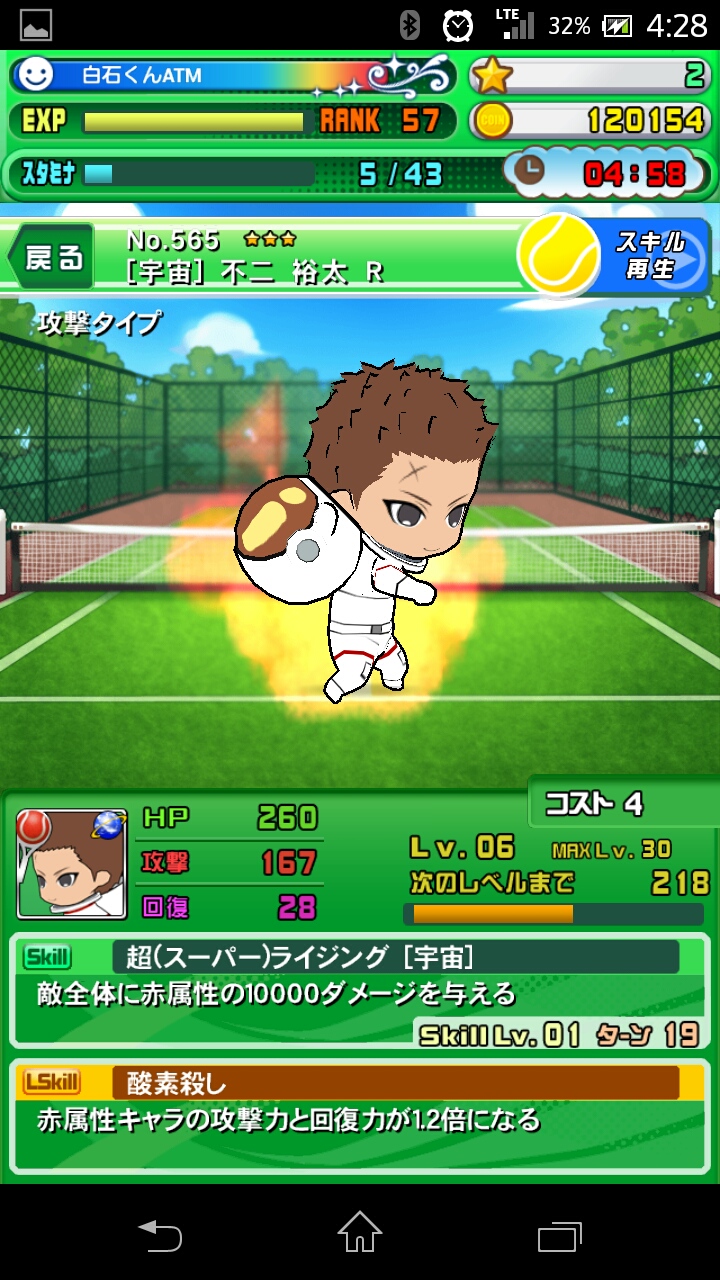
Task: Tap the 戻る back button
Action: pos(52,257)
